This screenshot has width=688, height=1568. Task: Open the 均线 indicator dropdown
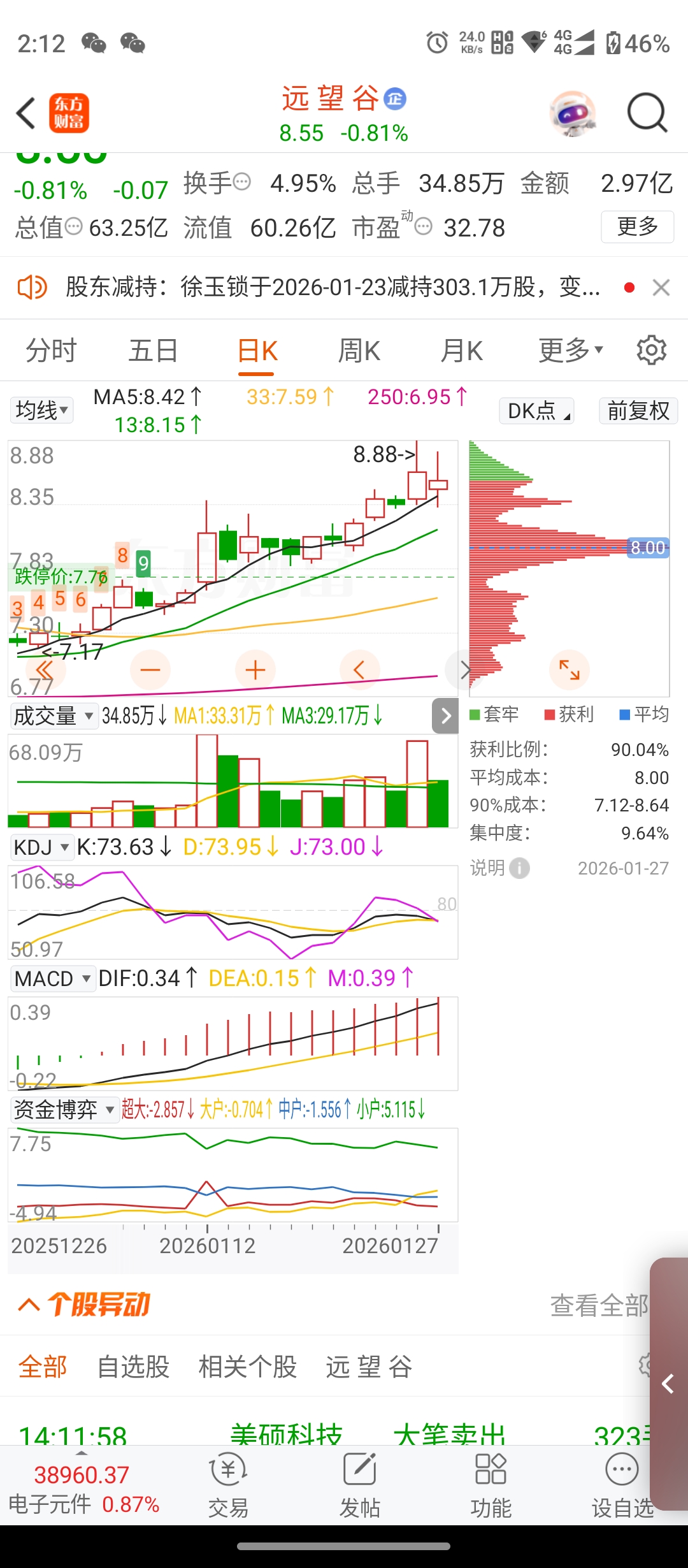pos(42,410)
